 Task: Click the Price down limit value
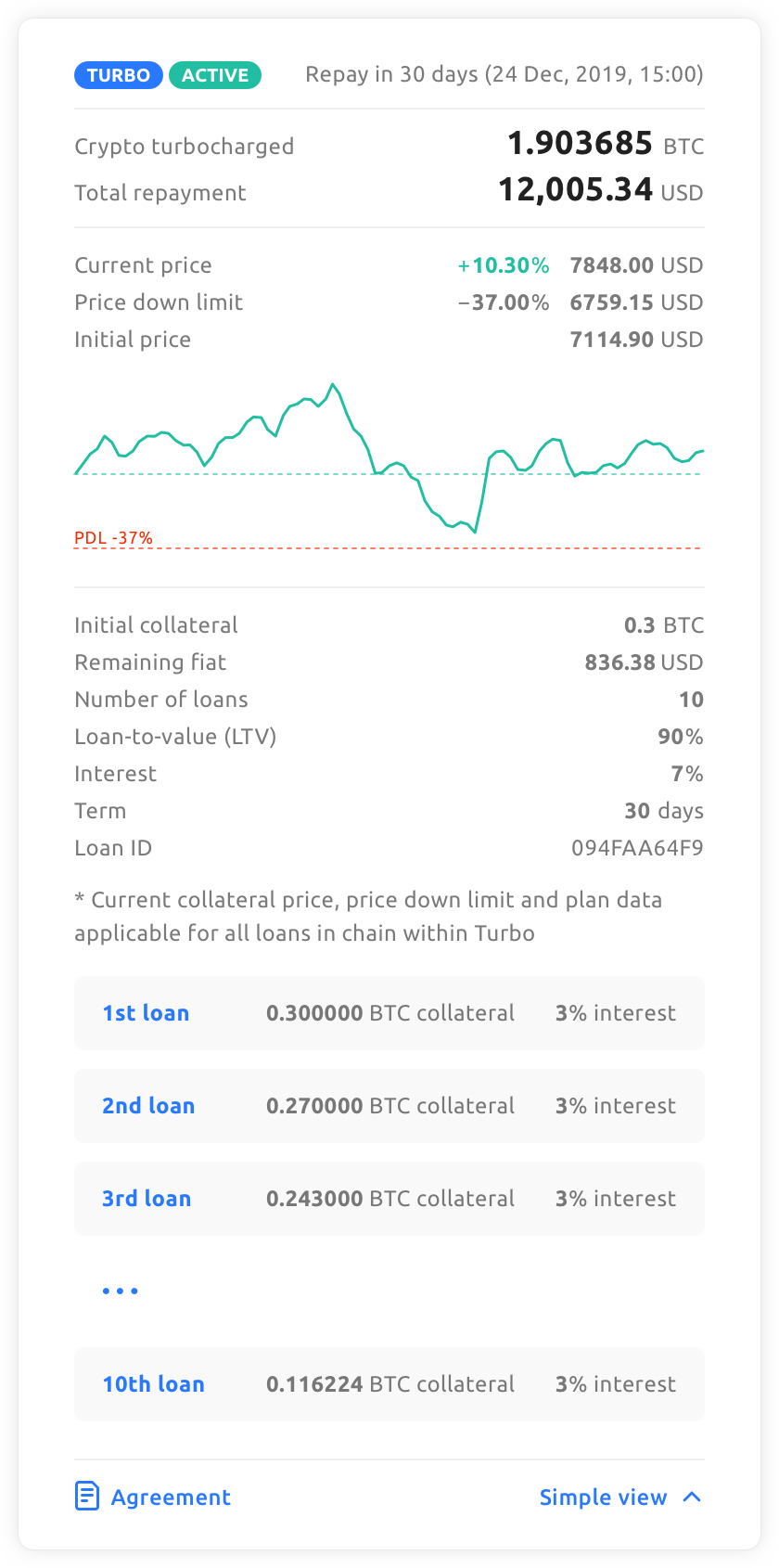(637, 302)
